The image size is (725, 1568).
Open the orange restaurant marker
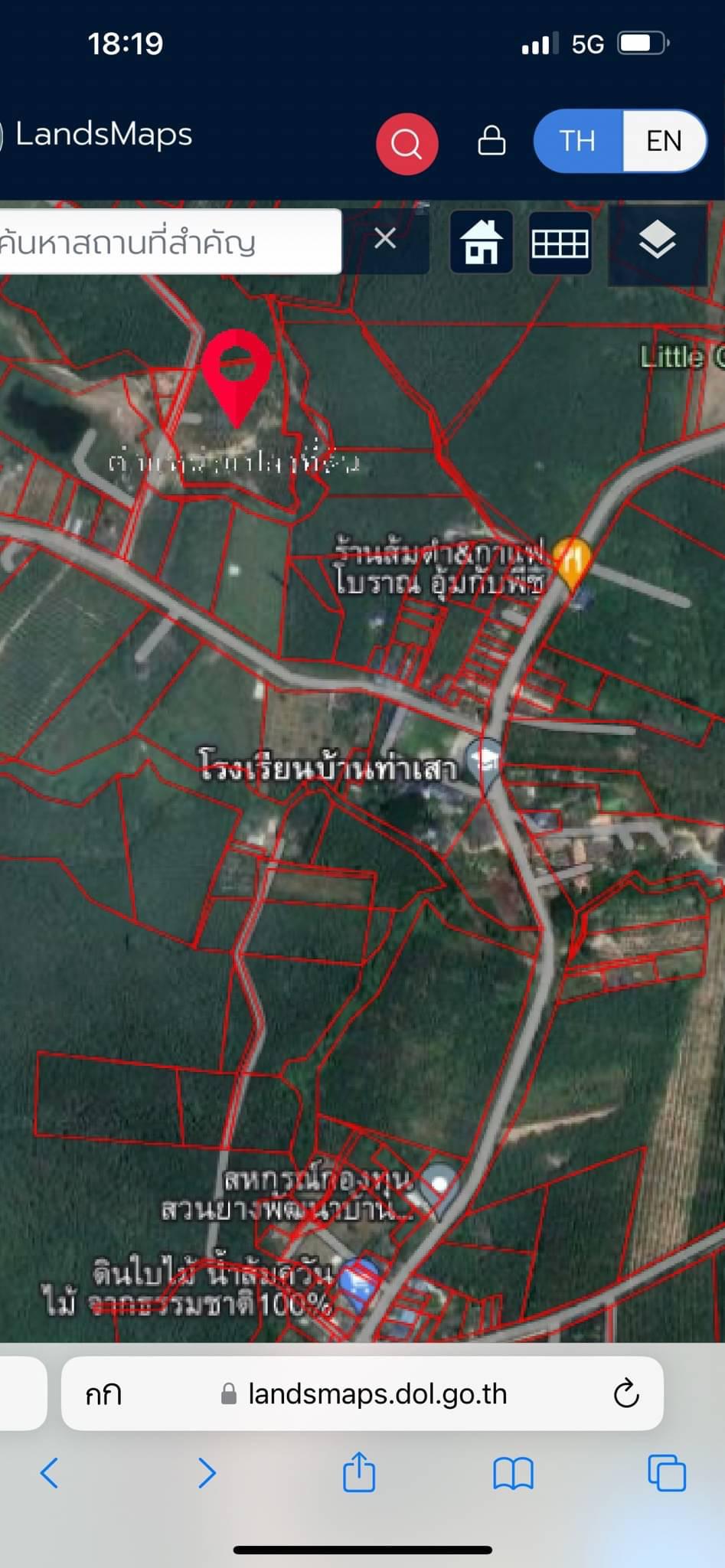pyautogui.click(x=573, y=563)
